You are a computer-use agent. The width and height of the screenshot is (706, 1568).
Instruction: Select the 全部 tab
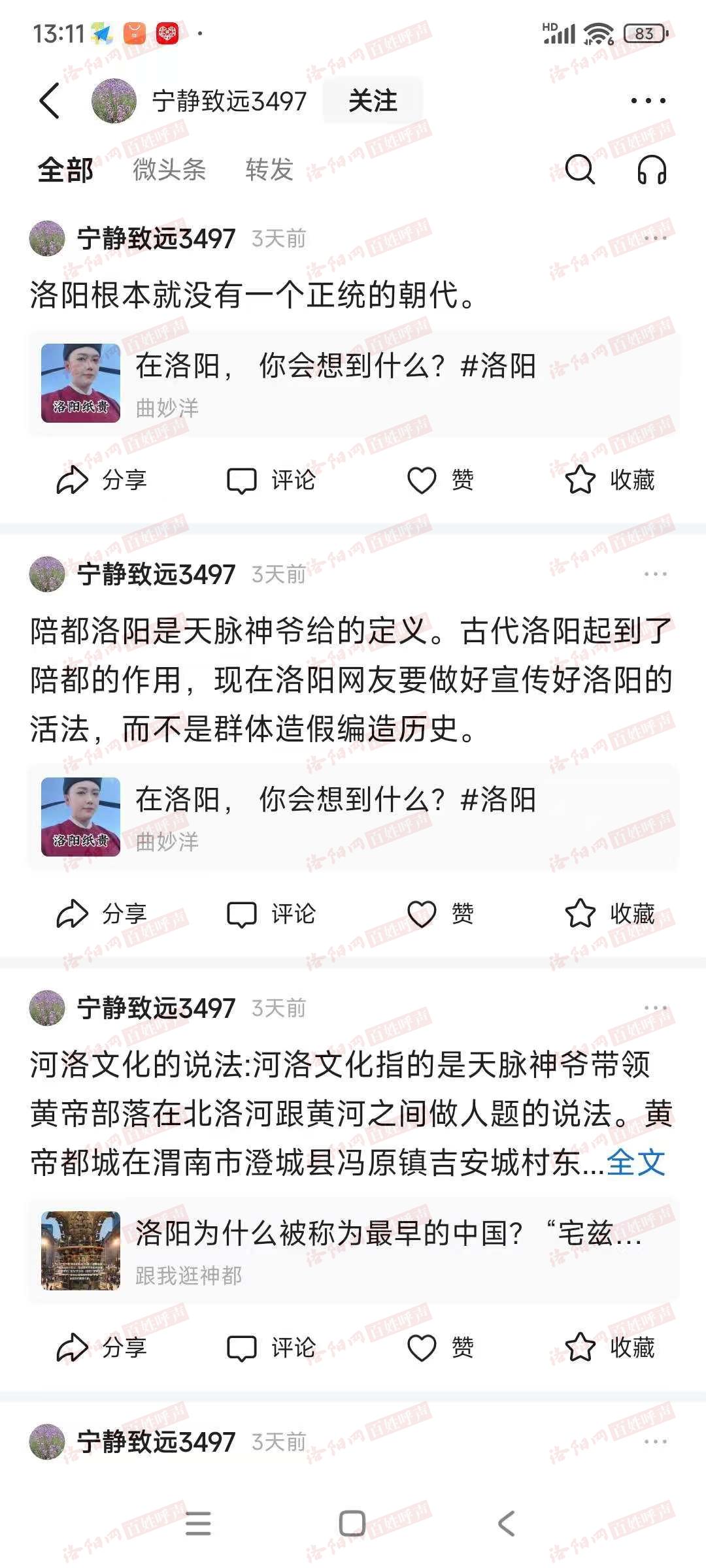(x=65, y=170)
